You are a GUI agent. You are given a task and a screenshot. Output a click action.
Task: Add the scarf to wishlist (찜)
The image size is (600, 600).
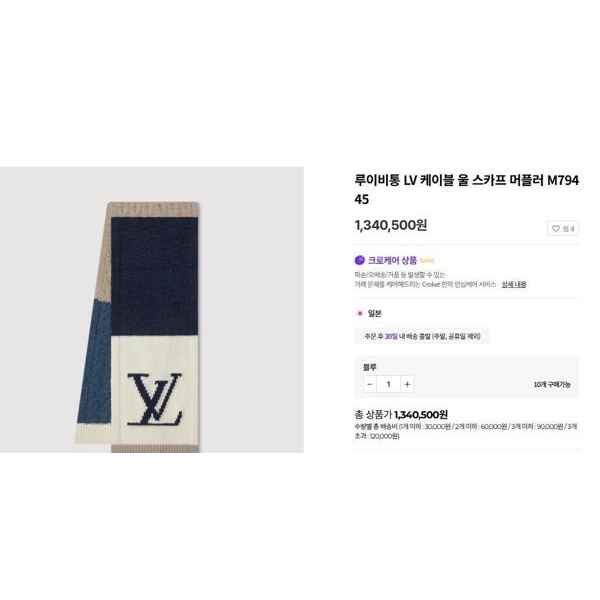point(563,229)
